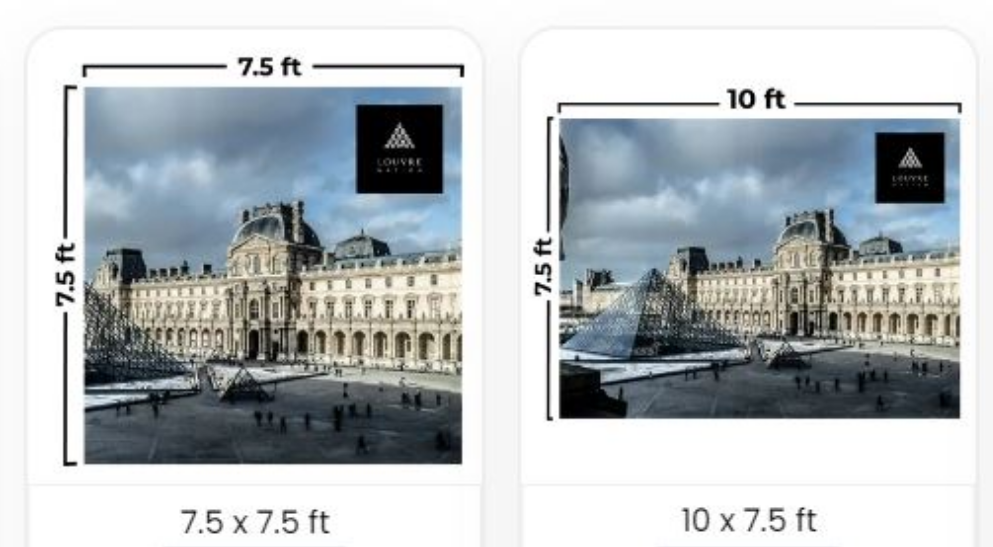Choose the 10 x 7.5 ft size card
Viewport: 993px width, 547px height.
[x=748, y=290]
